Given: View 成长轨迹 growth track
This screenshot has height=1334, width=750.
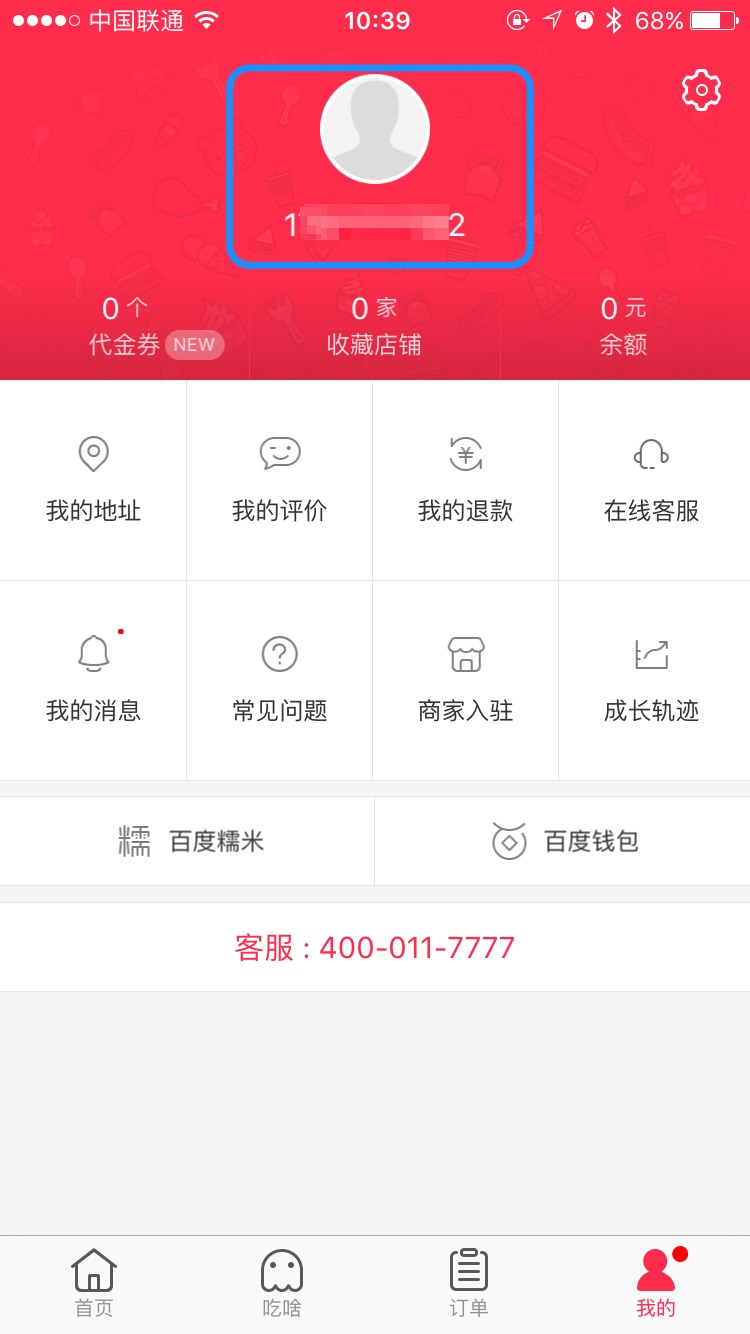Looking at the screenshot, I should [x=651, y=680].
